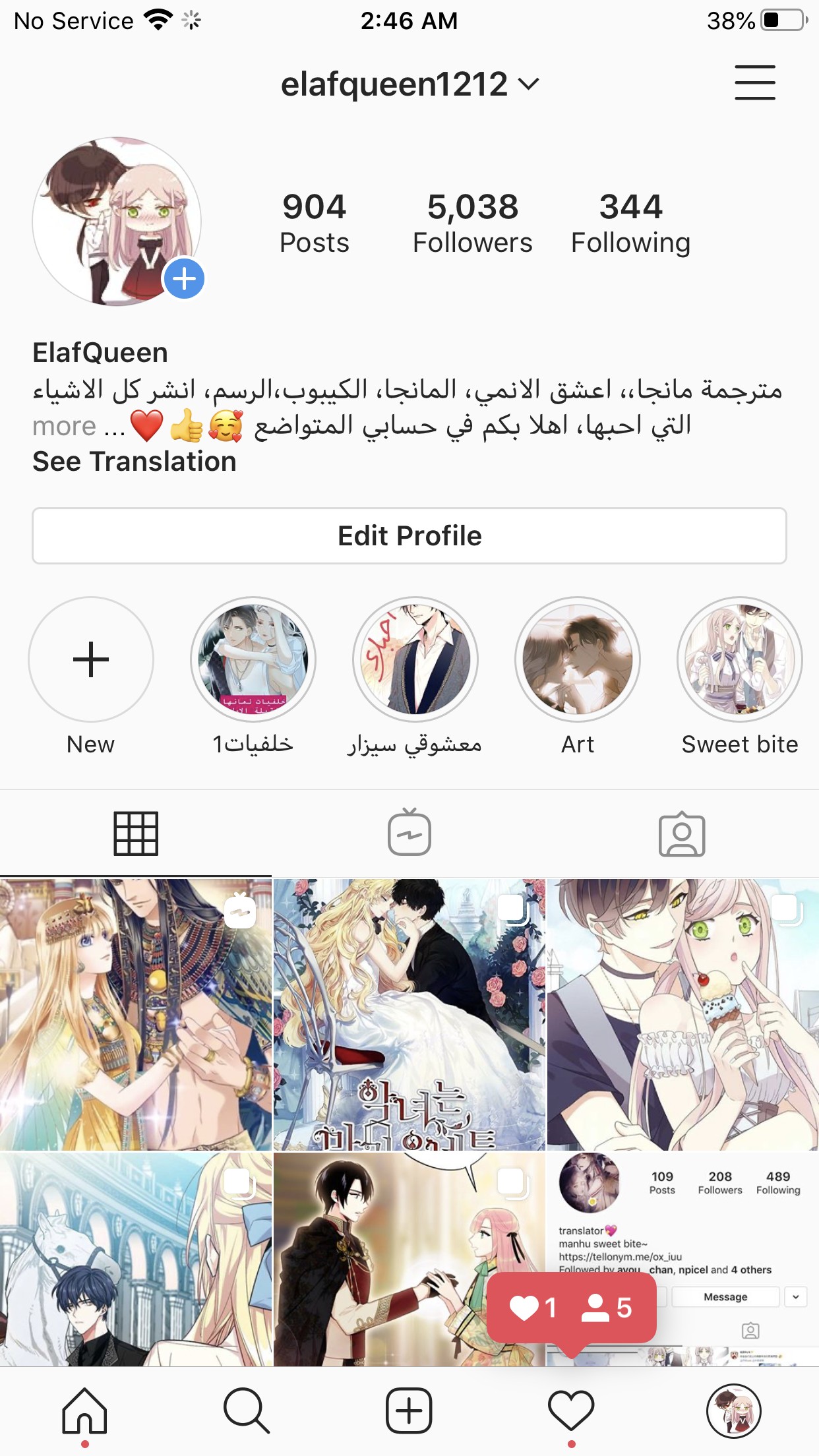
Task: Open the Egyptian couple IGTV post
Action: pos(135,1014)
